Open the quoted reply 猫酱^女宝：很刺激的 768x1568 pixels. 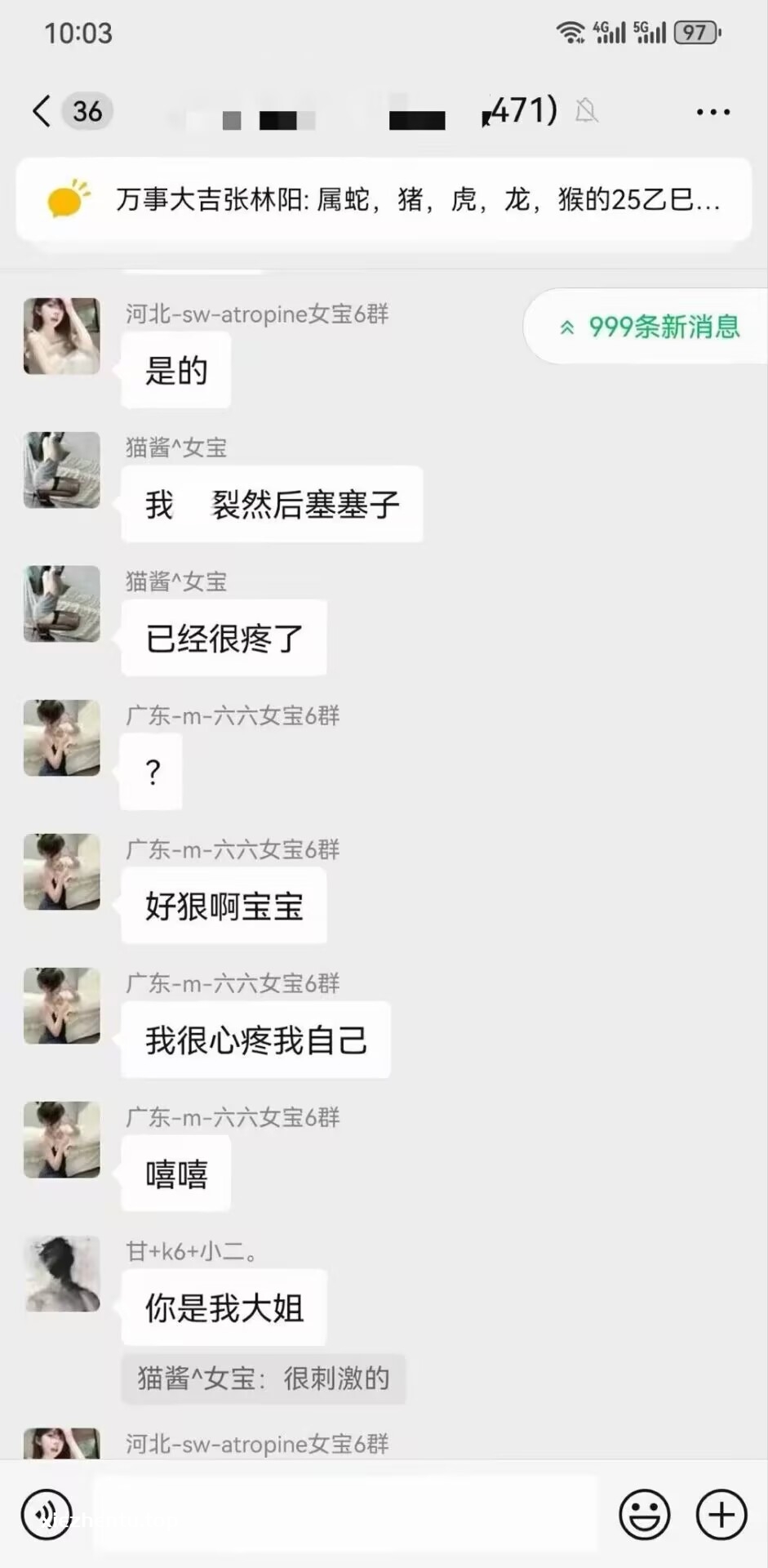click(x=264, y=1379)
